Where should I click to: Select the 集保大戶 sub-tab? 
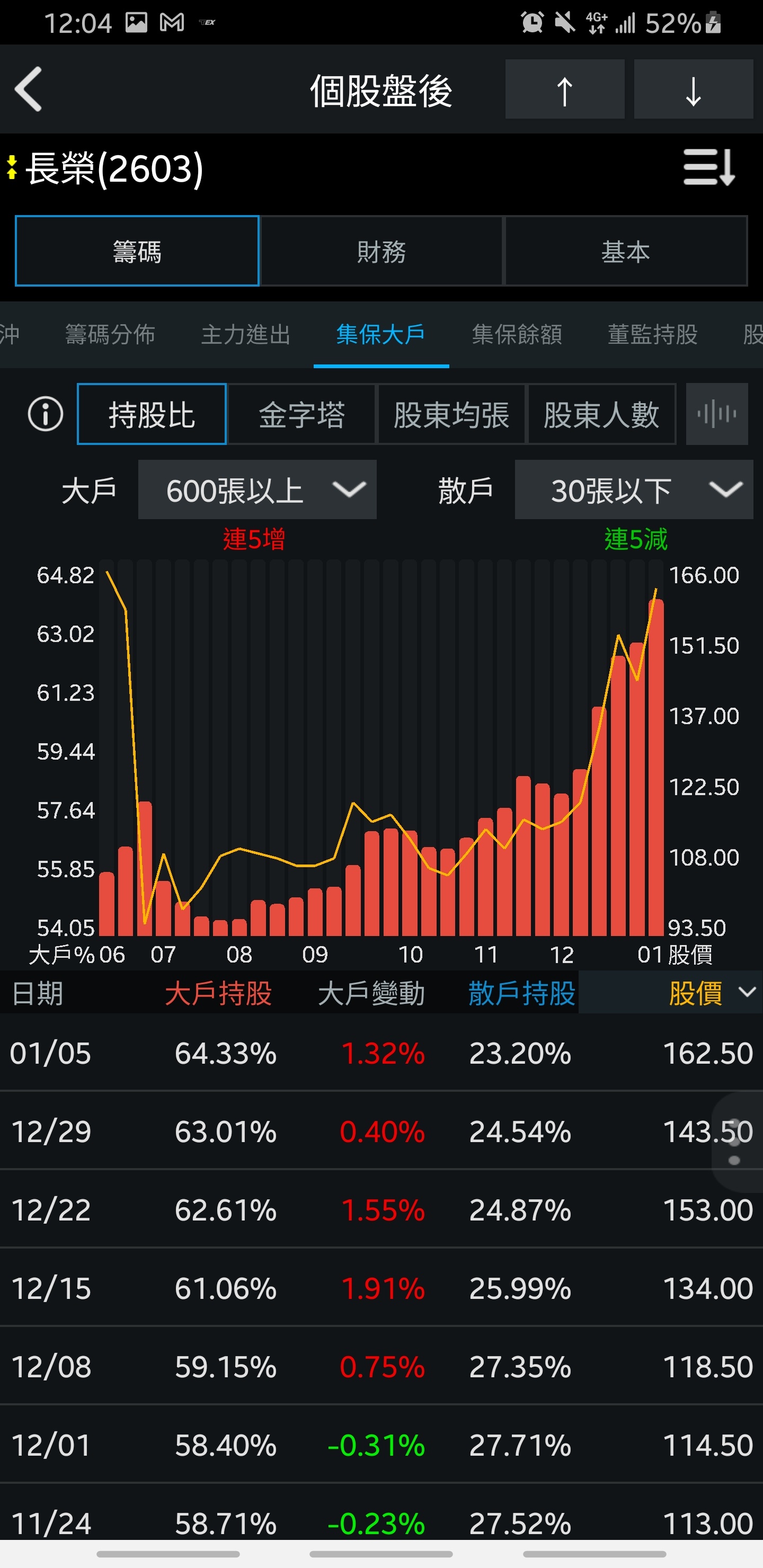(x=381, y=334)
